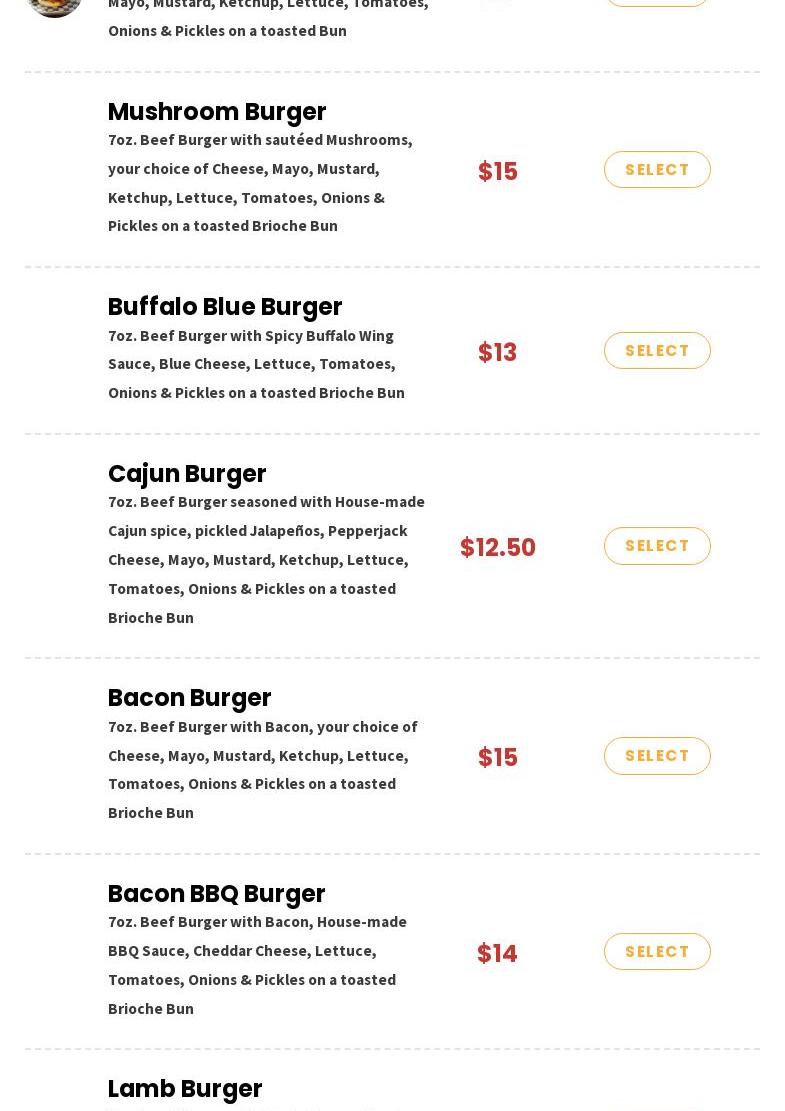Select the Mushroom Burger
Viewport: 785px width, 1111px height.
click(657, 170)
